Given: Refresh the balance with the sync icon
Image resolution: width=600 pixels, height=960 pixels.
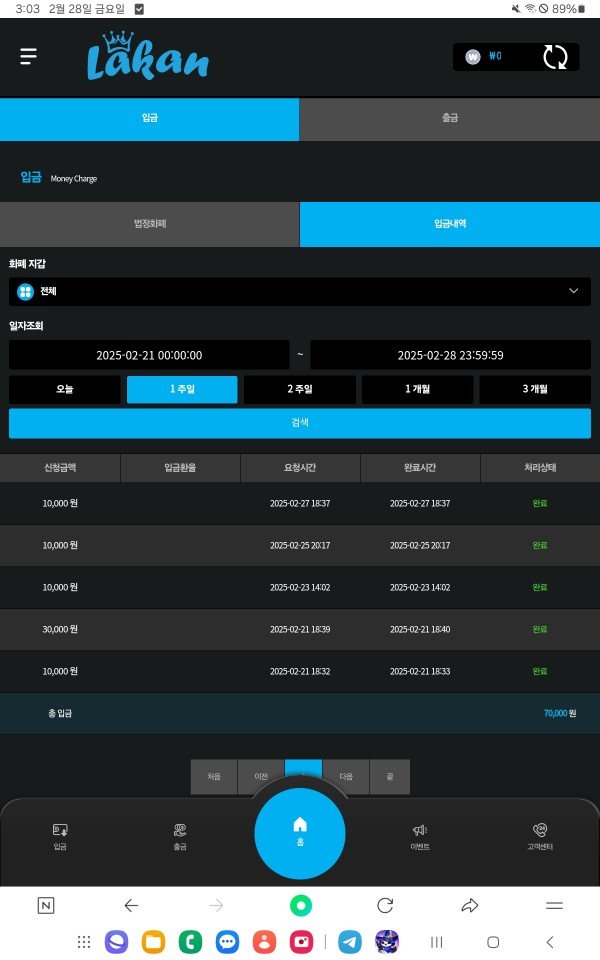Looking at the screenshot, I should (x=554, y=57).
